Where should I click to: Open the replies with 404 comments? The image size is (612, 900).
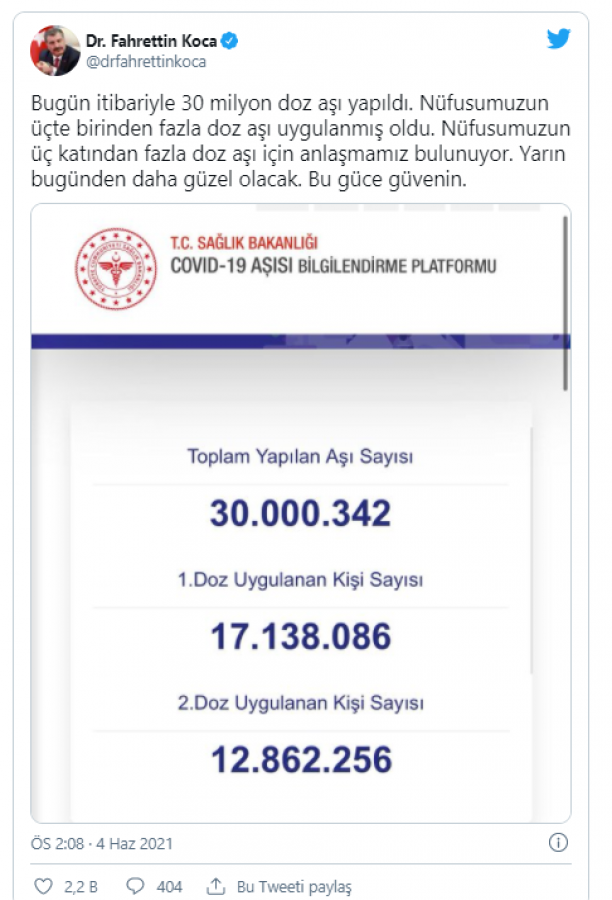pos(136,886)
